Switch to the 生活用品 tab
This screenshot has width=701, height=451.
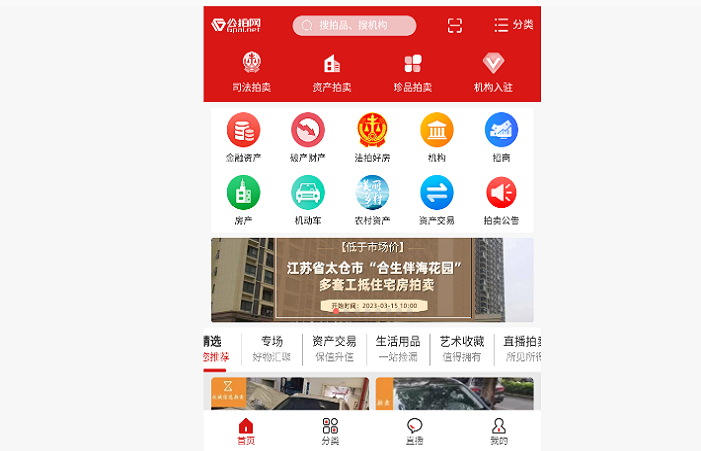coord(397,348)
